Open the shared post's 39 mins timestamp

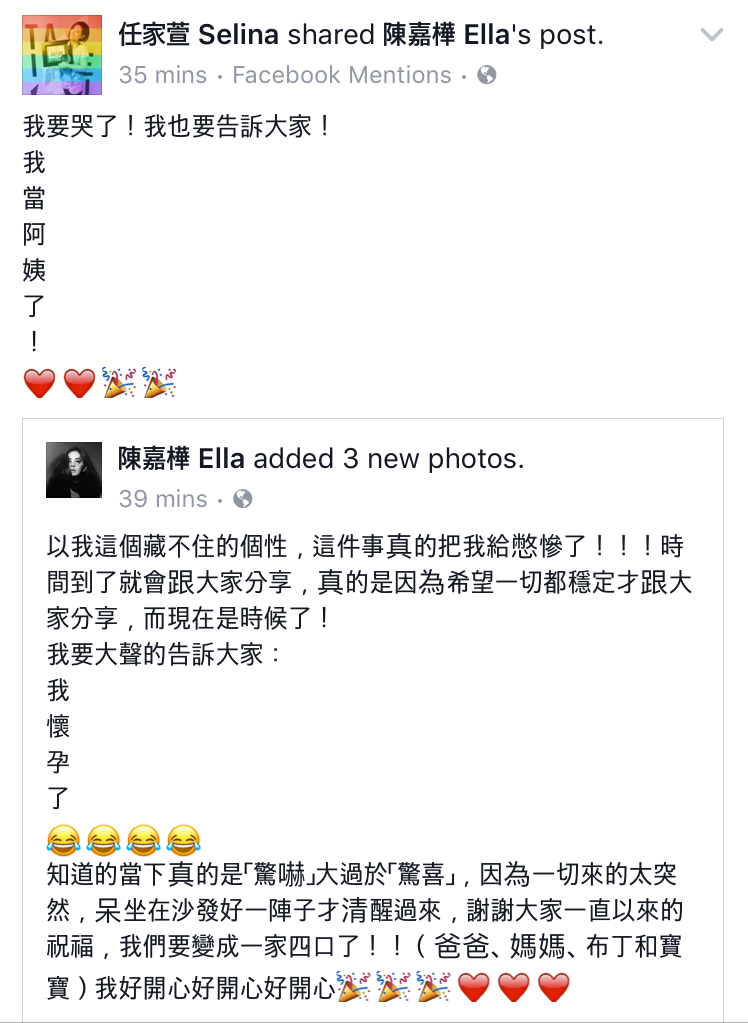163,499
